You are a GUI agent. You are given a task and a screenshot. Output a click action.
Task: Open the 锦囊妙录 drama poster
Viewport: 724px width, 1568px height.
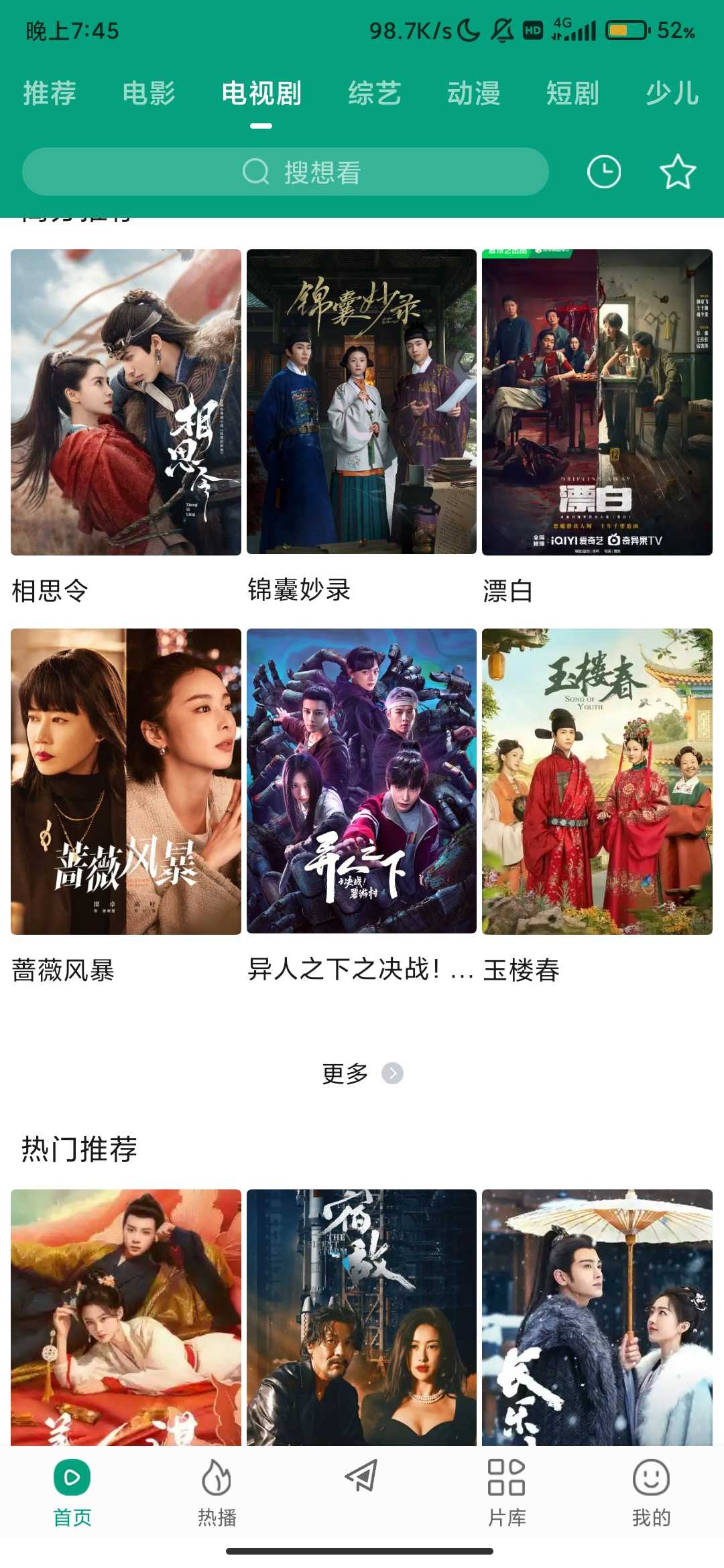point(361,402)
